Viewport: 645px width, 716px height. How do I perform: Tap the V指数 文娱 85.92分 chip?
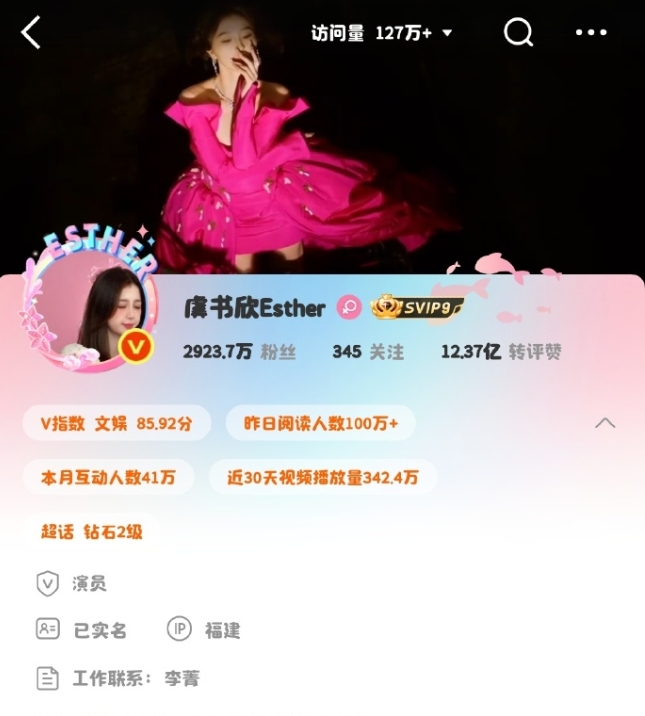coord(116,423)
